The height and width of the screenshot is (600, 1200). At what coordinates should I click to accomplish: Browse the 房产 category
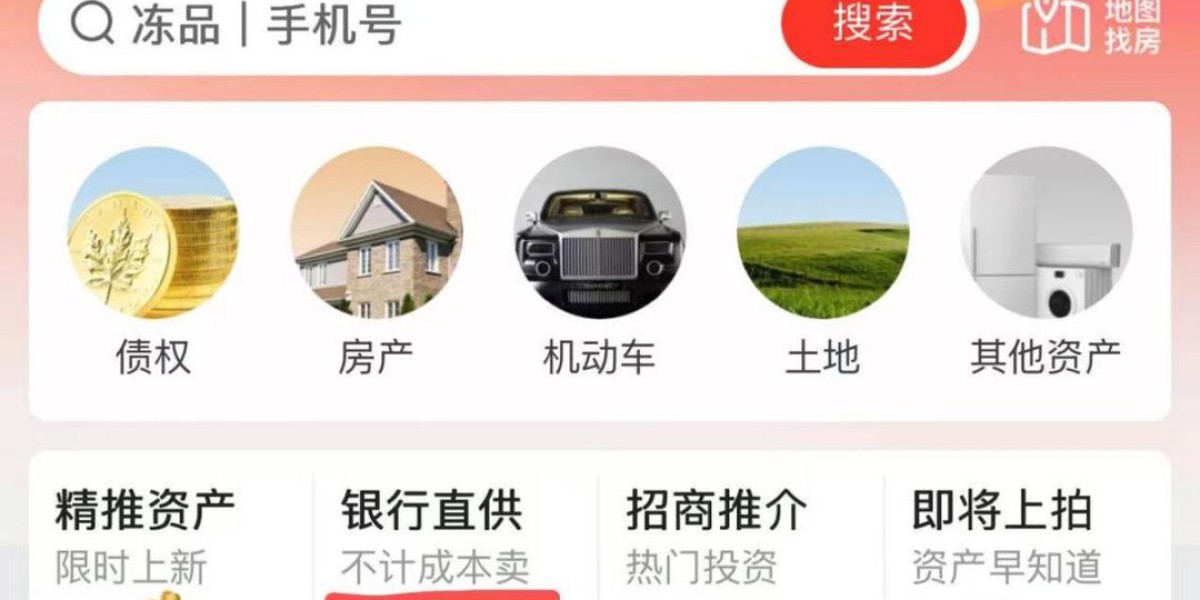pyautogui.click(x=376, y=262)
